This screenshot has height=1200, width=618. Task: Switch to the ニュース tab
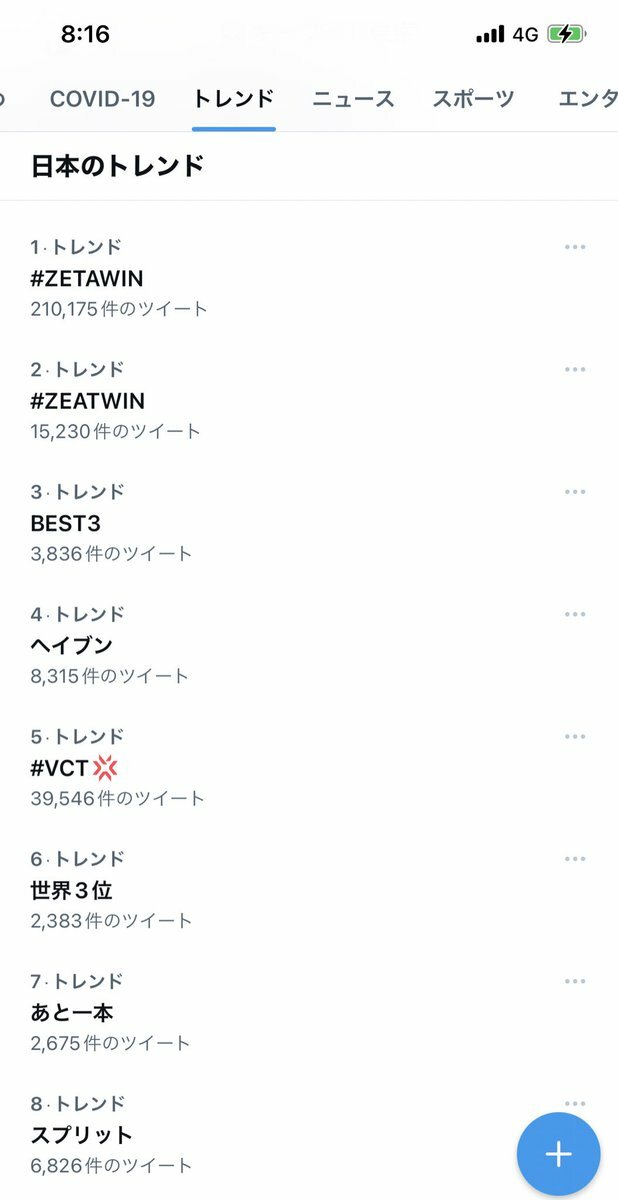click(353, 99)
